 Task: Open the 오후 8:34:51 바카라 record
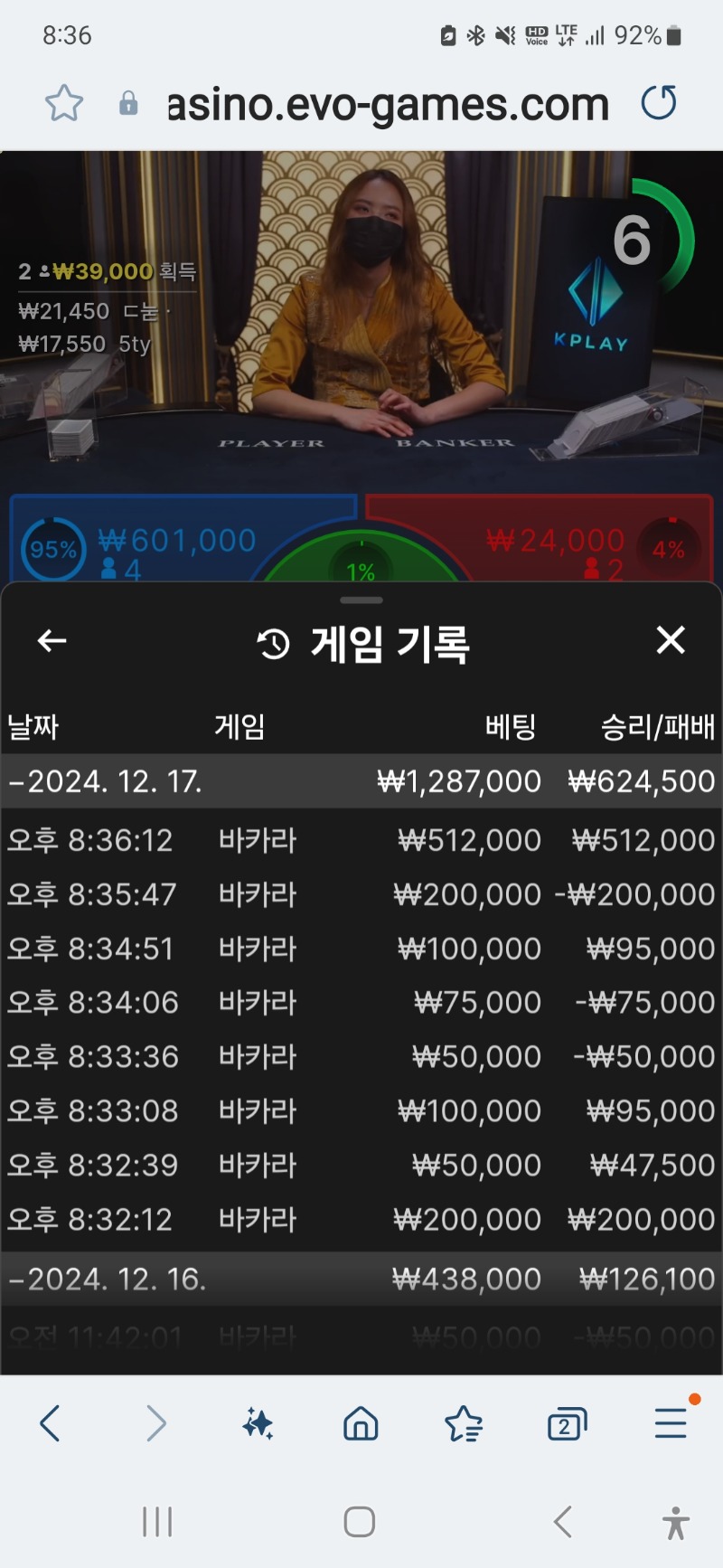(x=361, y=949)
